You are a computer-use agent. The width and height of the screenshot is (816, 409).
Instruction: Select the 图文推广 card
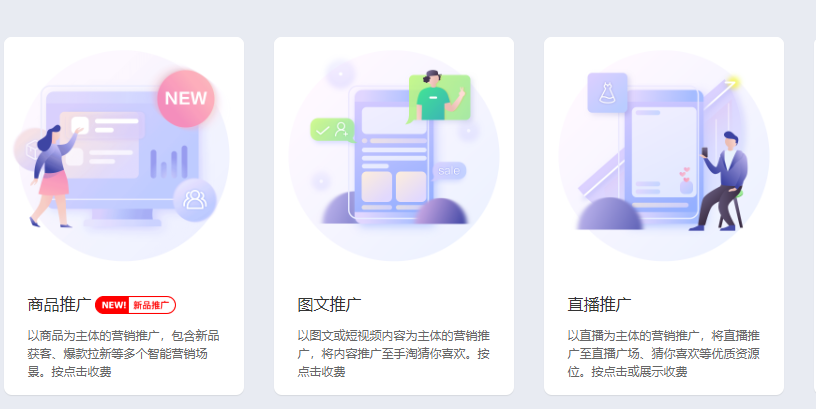394,216
